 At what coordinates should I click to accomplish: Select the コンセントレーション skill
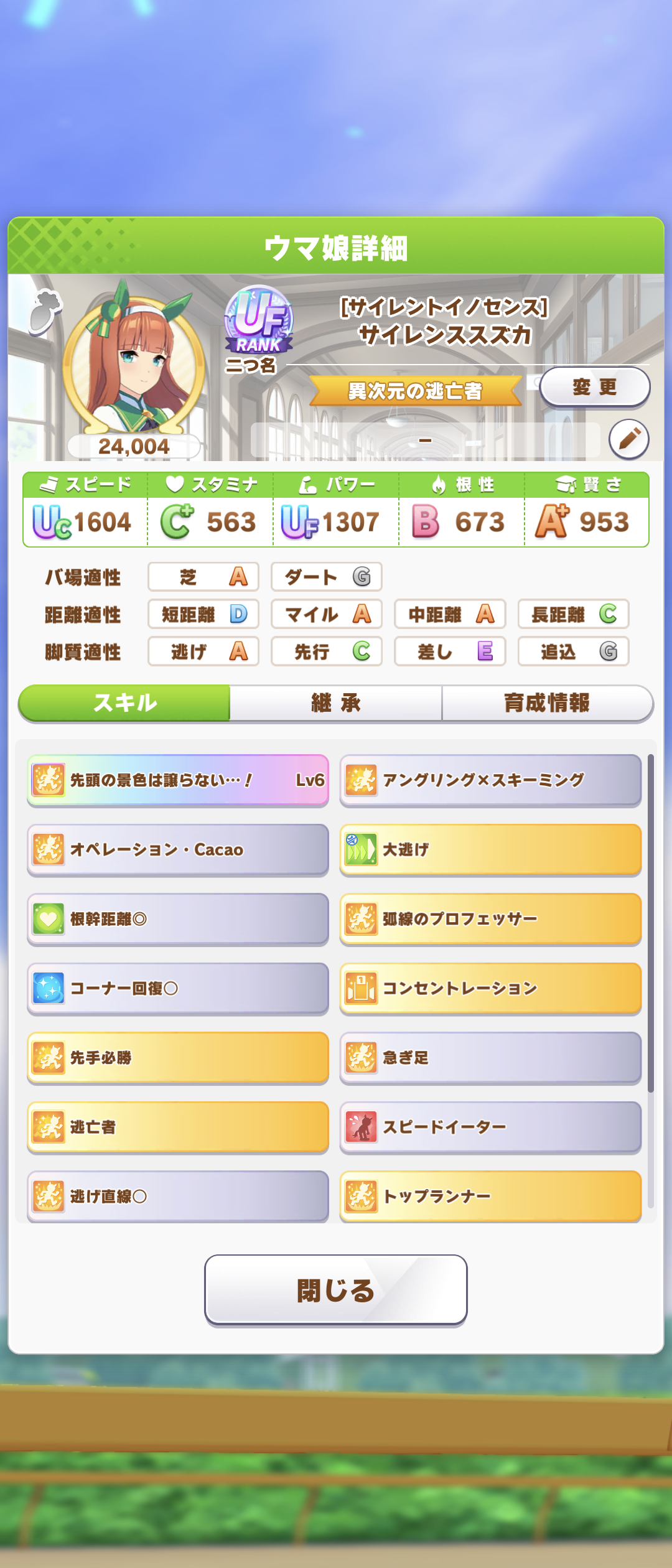pyautogui.click(x=490, y=989)
